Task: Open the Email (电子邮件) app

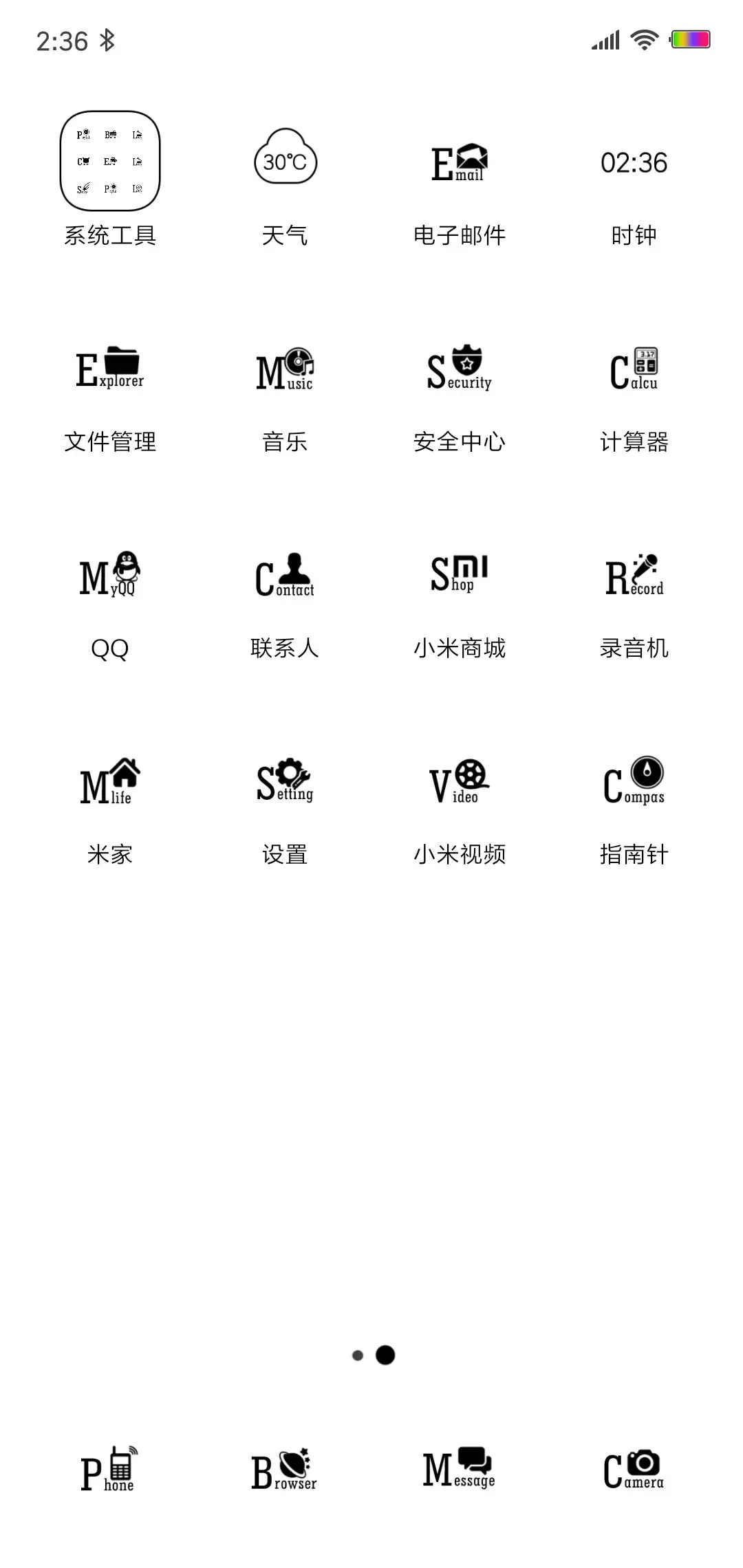Action: pos(460,163)
